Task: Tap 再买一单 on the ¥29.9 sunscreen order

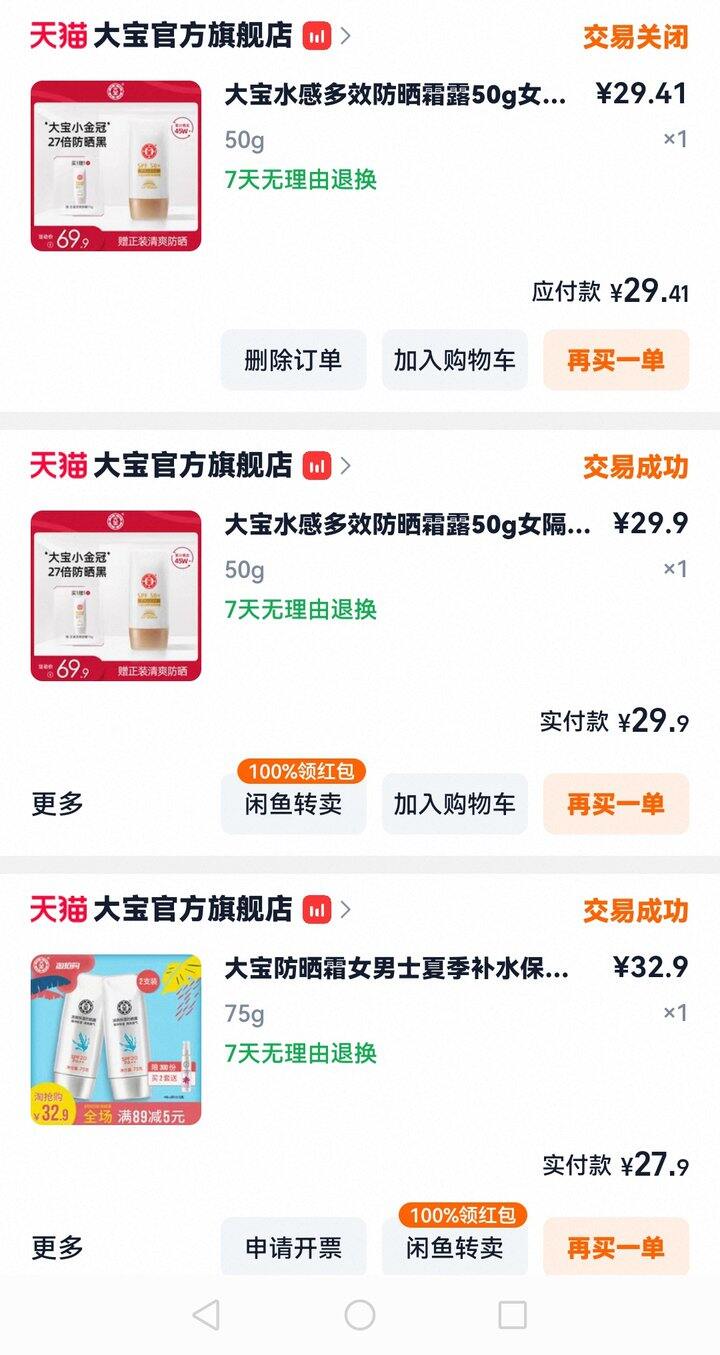Action: 616,804
